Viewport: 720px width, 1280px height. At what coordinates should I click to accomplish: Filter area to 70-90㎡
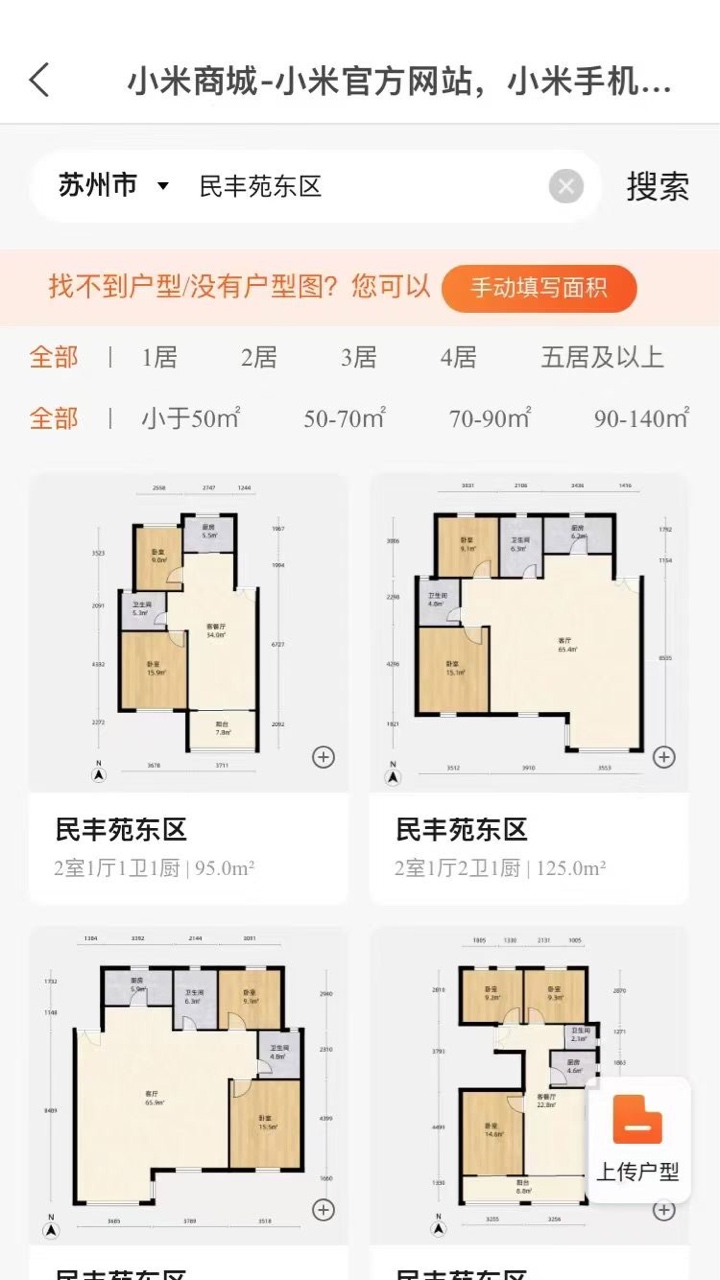pos(490,418)
